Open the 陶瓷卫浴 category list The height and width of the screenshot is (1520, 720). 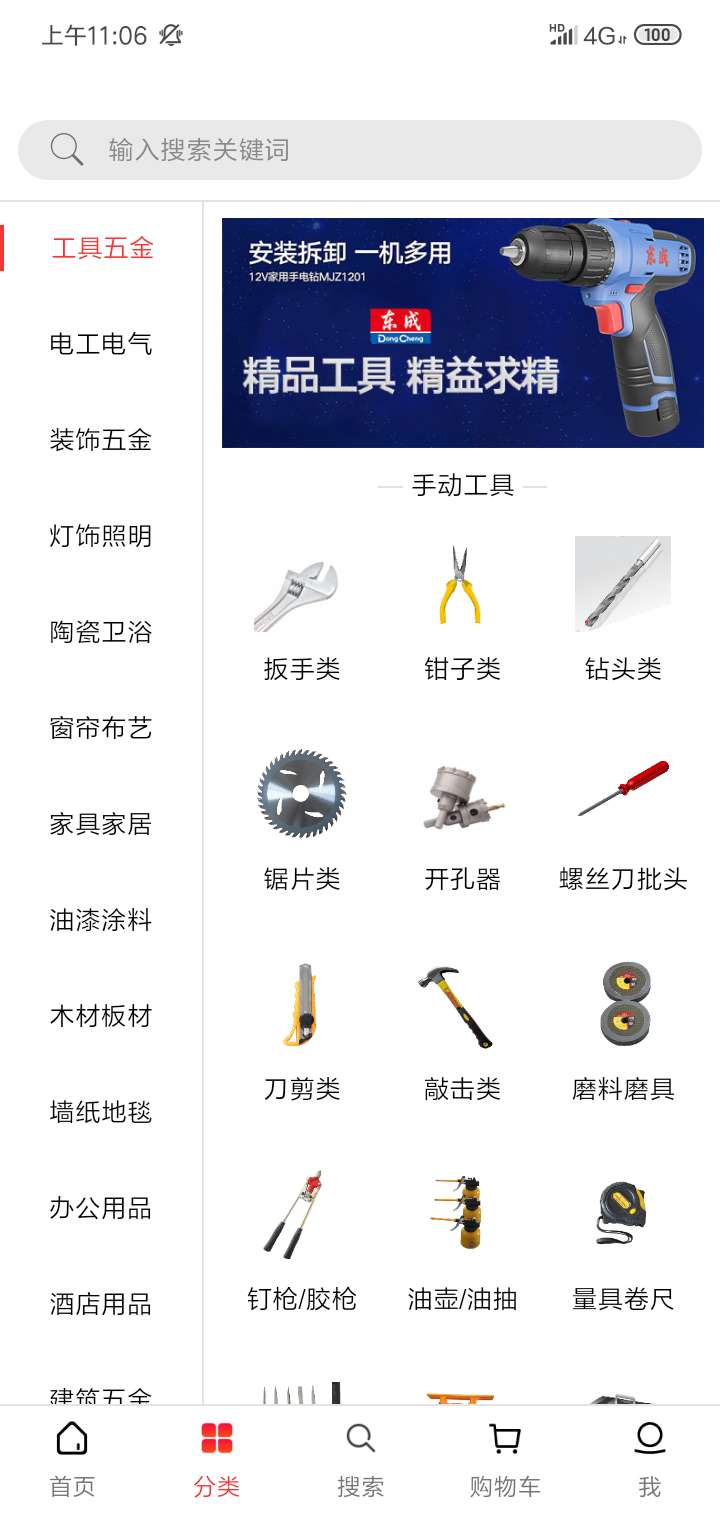click(x=101, y=632)
